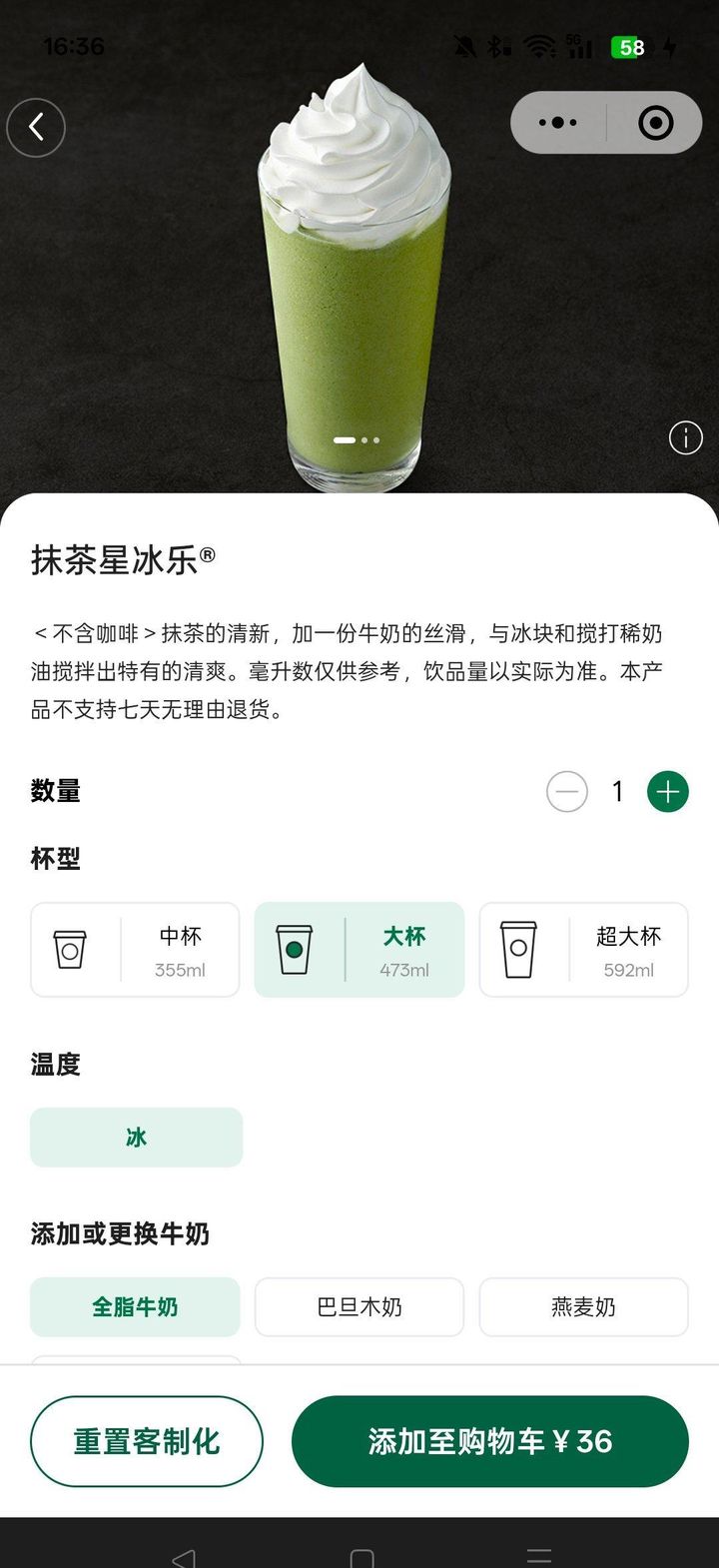Choose 全脂牛奶 as the milk

pyautogui.click(x=135, y=1306)
